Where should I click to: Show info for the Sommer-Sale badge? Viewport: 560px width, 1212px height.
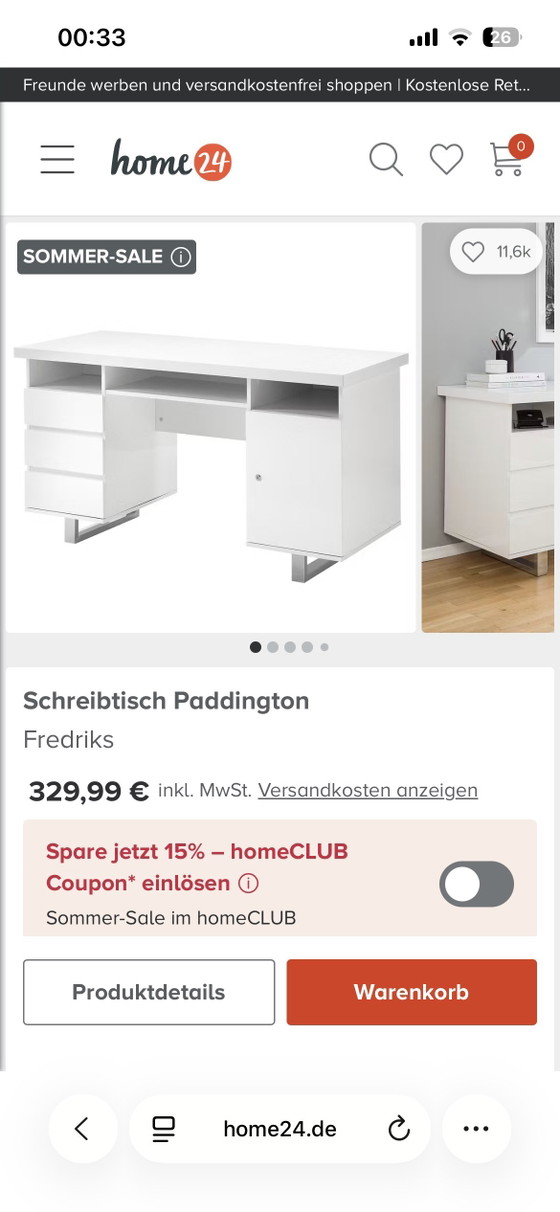tap(180, 257)
